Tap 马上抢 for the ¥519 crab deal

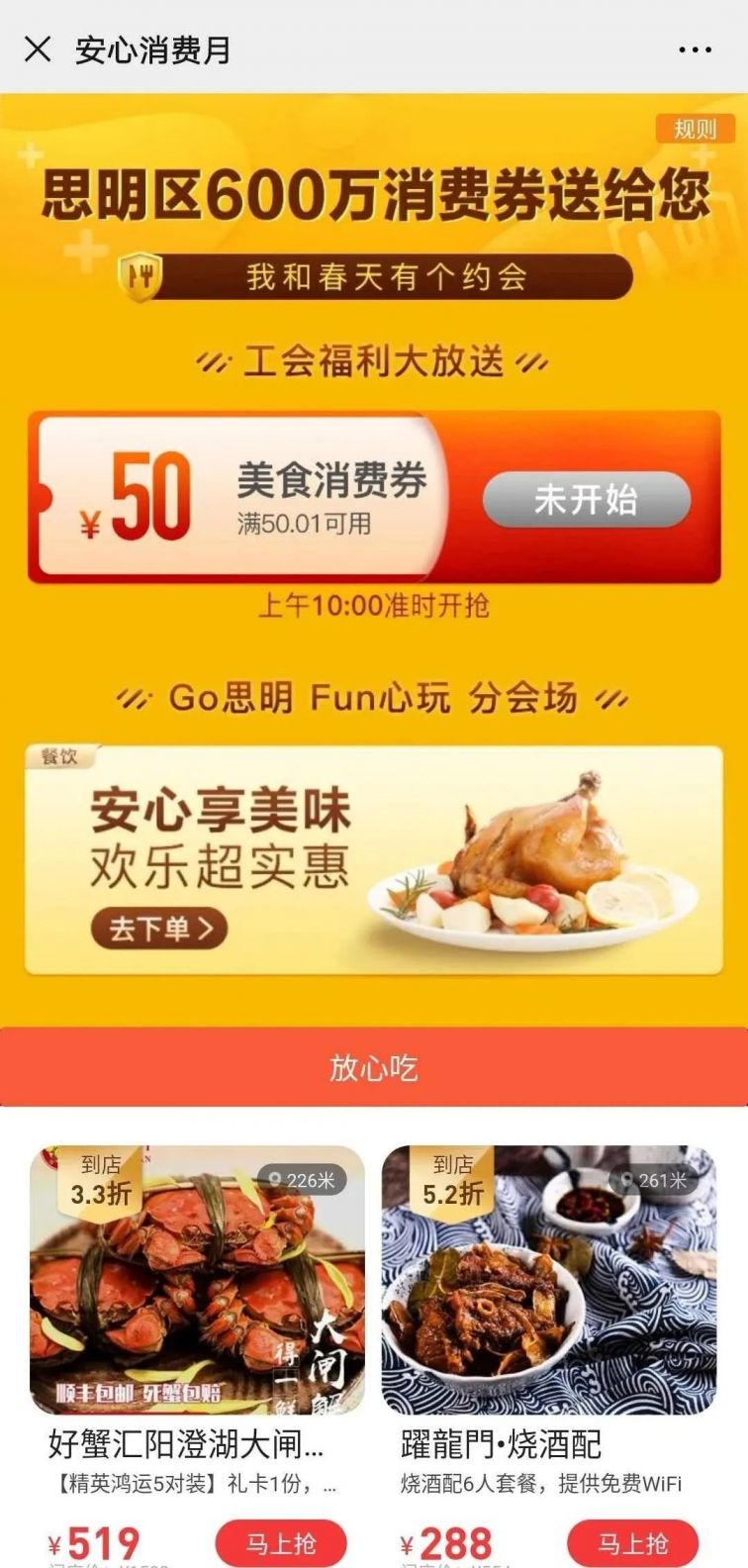pos(281,1543)
